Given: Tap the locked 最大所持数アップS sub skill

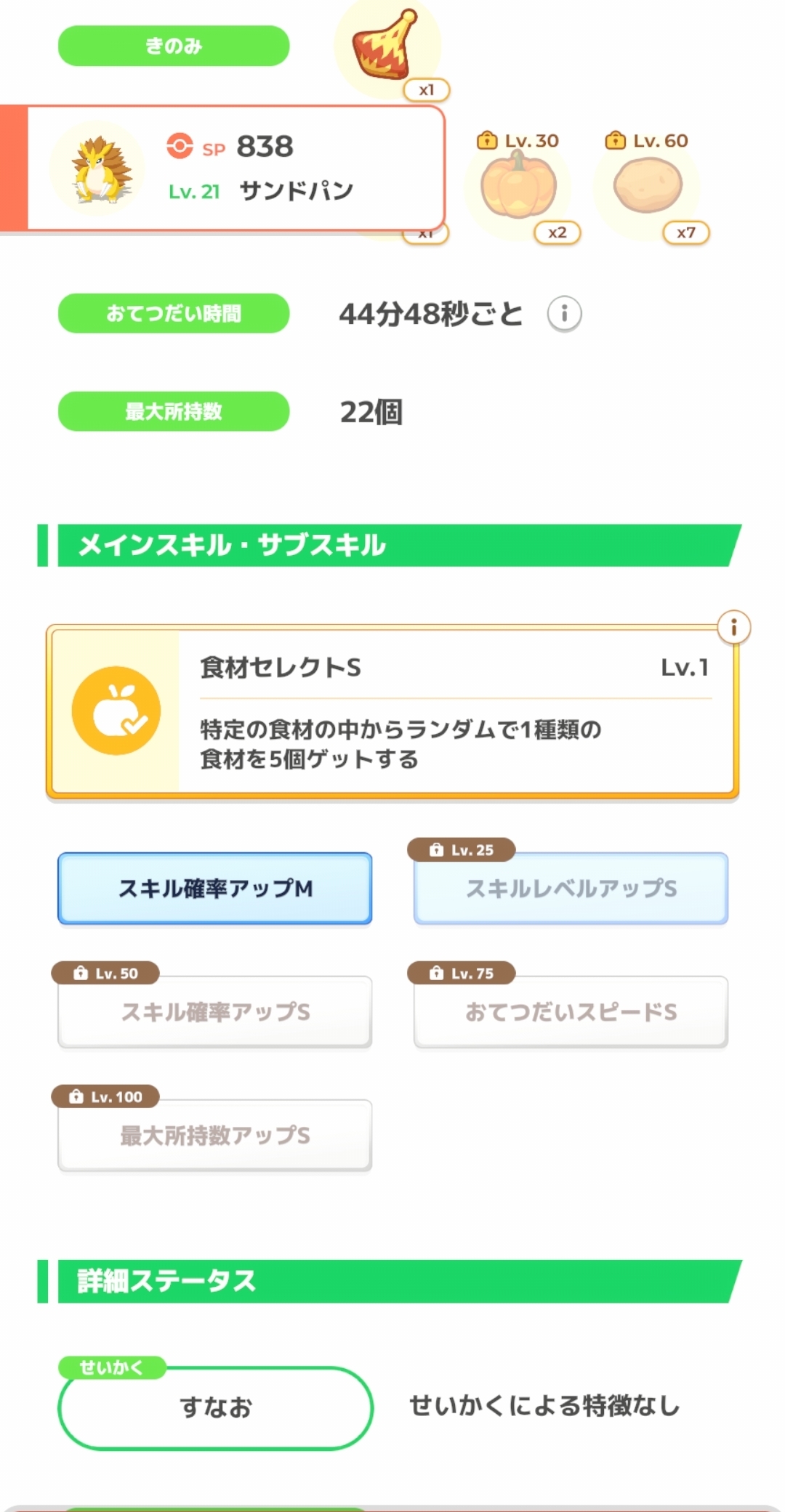Looking at the screenshot, I should pos(215,1136).
